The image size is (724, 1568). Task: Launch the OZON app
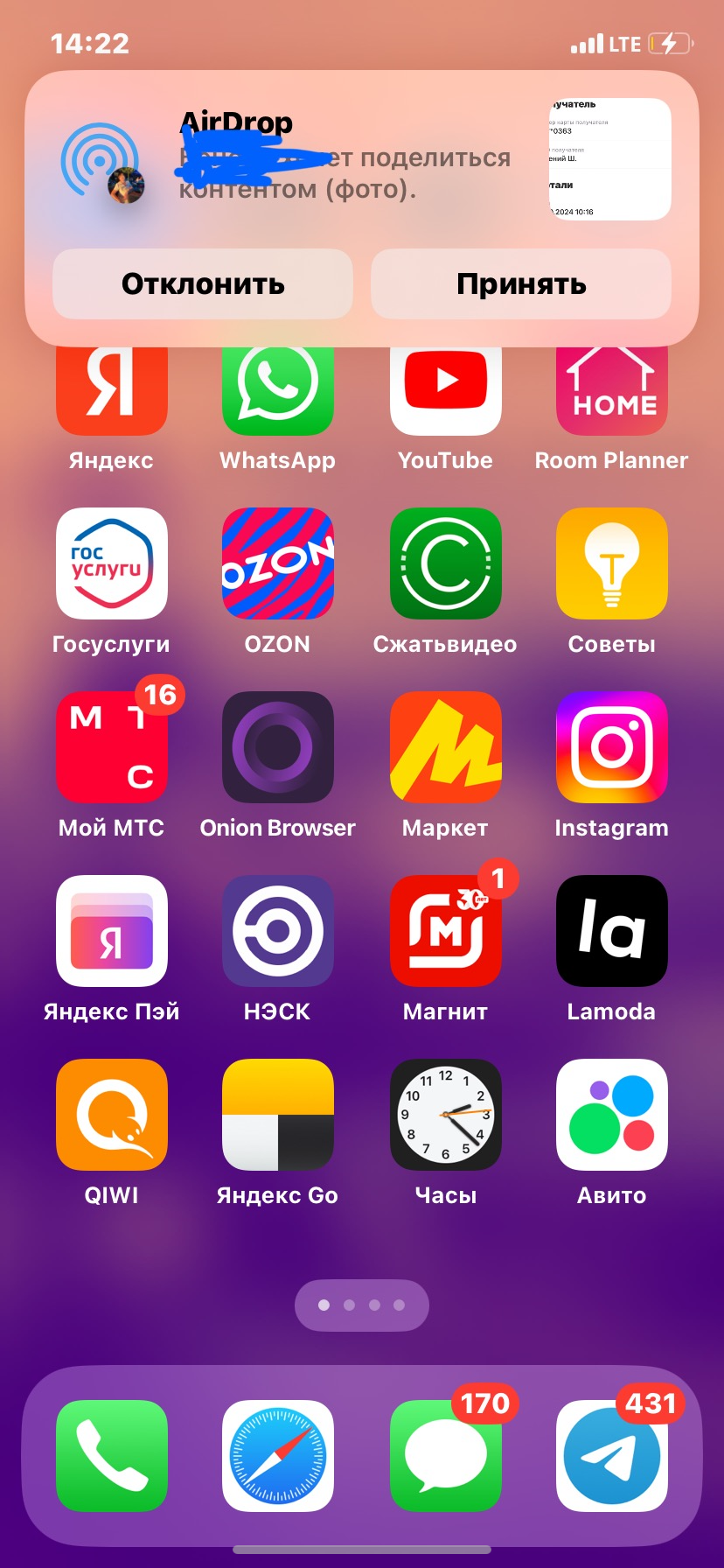278,563
